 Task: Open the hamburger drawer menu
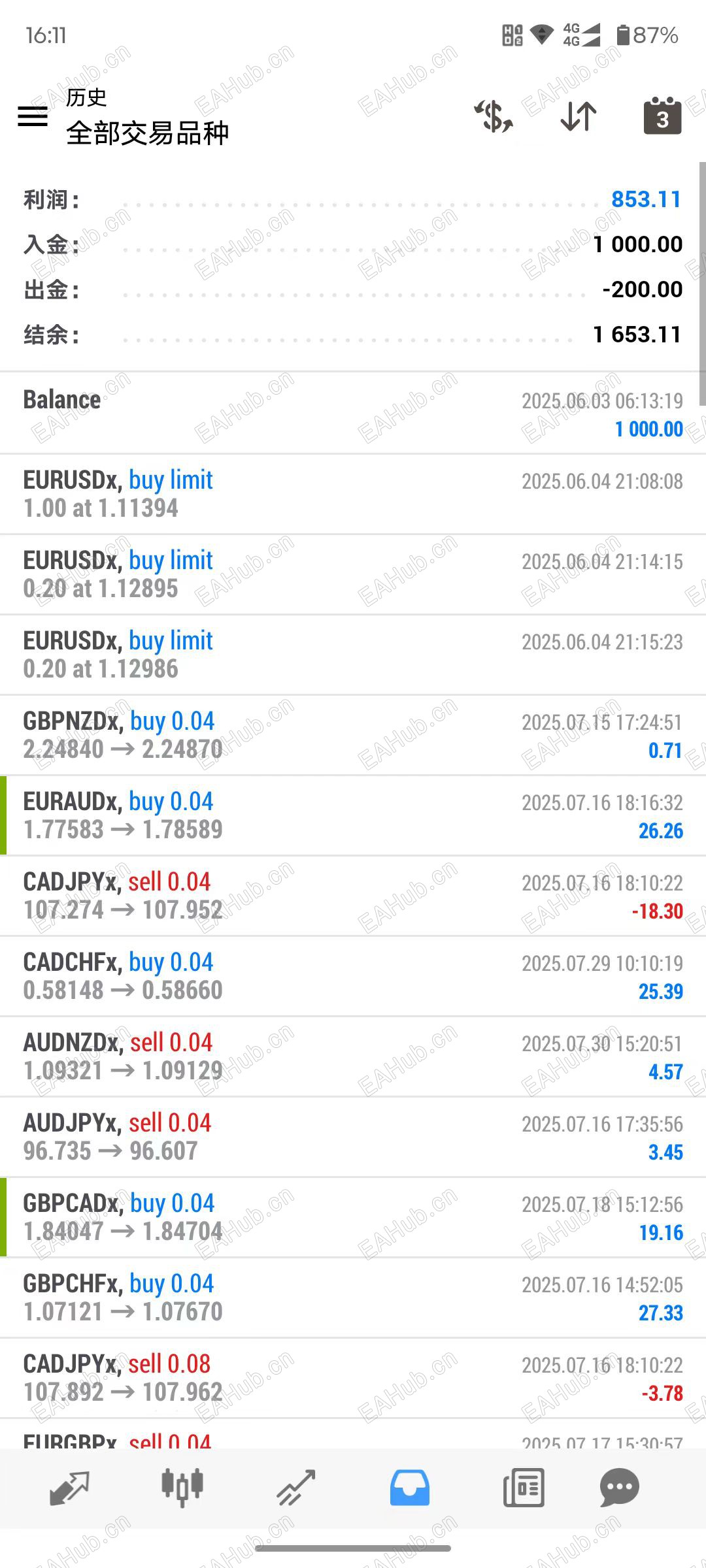33,116
